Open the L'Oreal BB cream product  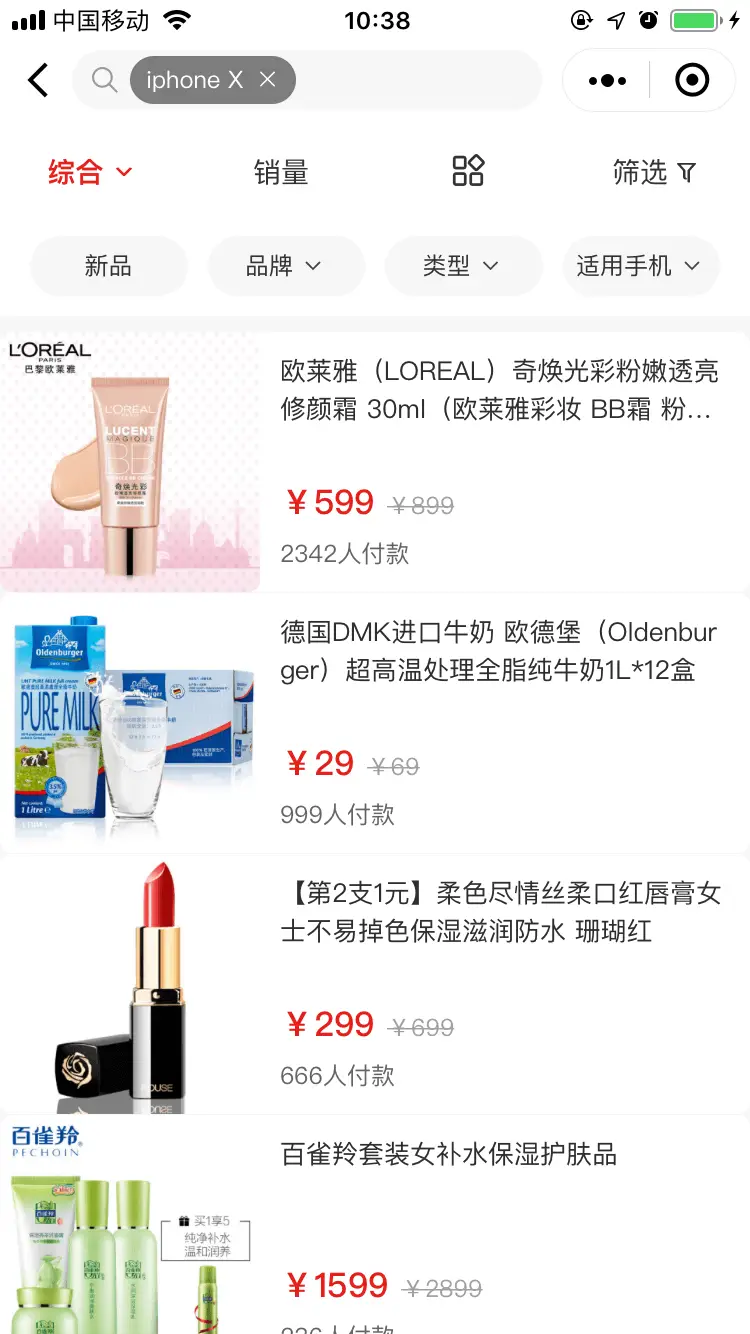pos(375,462)
